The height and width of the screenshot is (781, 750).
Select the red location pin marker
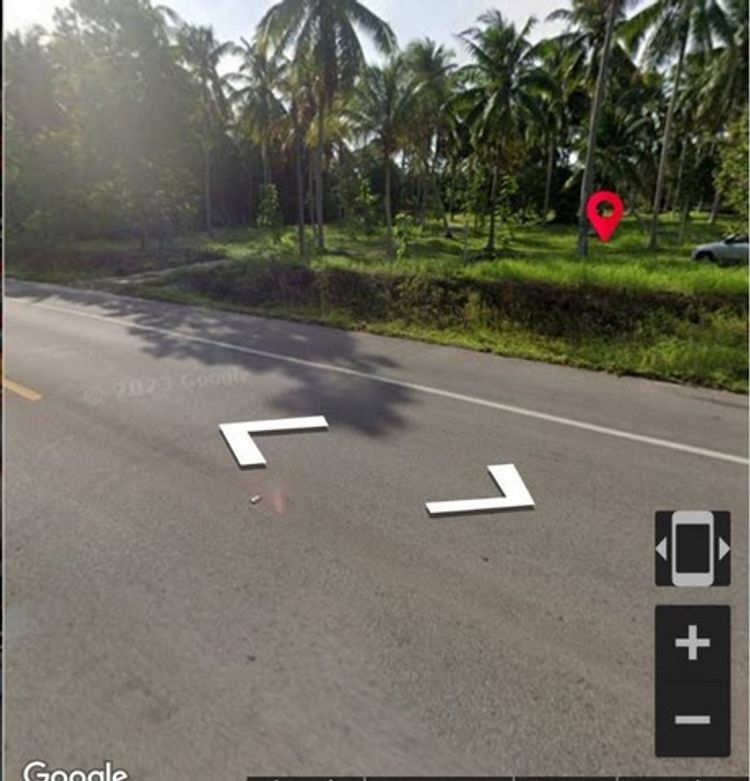tap(604, 214)
